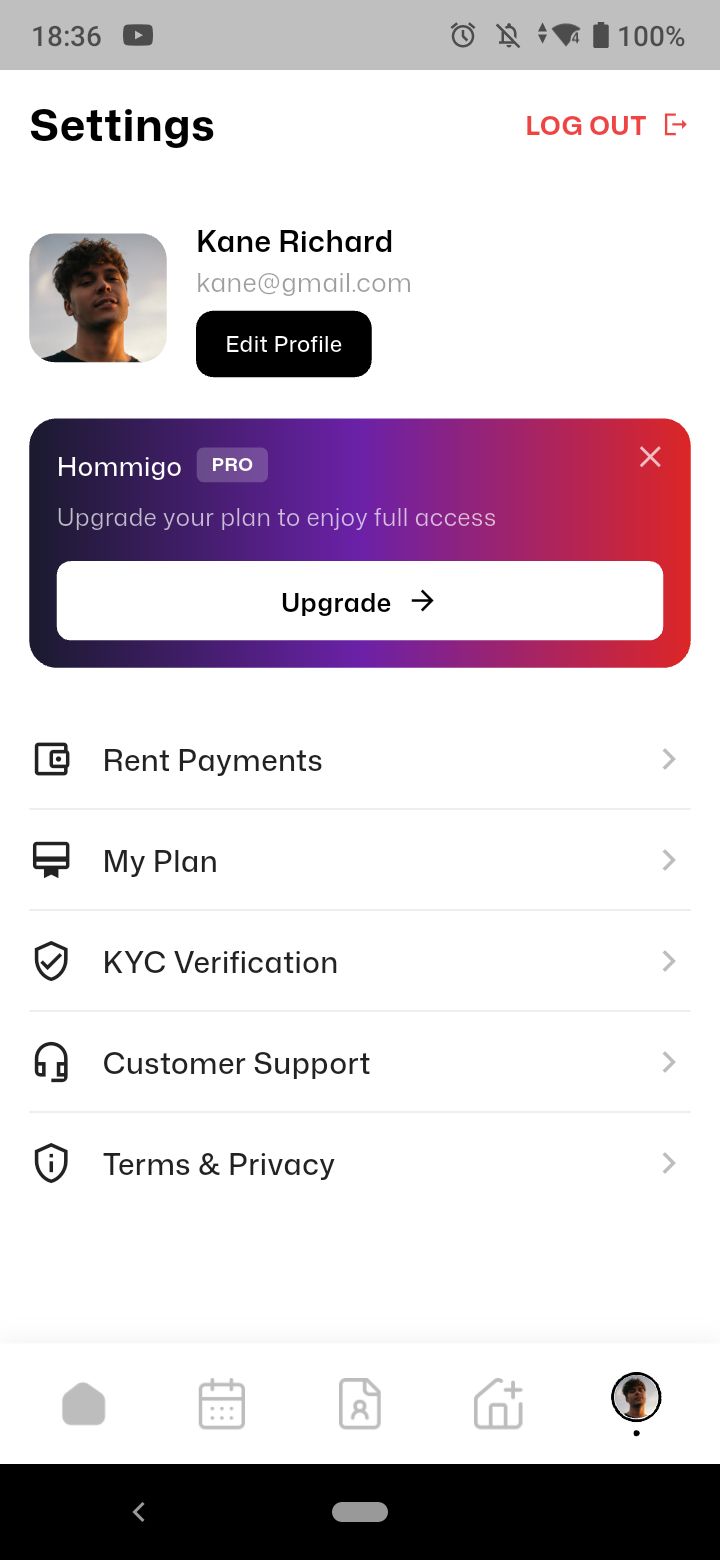The height and width of the screenshot is (1560, 720).
Task: Click the chevron next to KYC Verification
Action: pos(668,961)
